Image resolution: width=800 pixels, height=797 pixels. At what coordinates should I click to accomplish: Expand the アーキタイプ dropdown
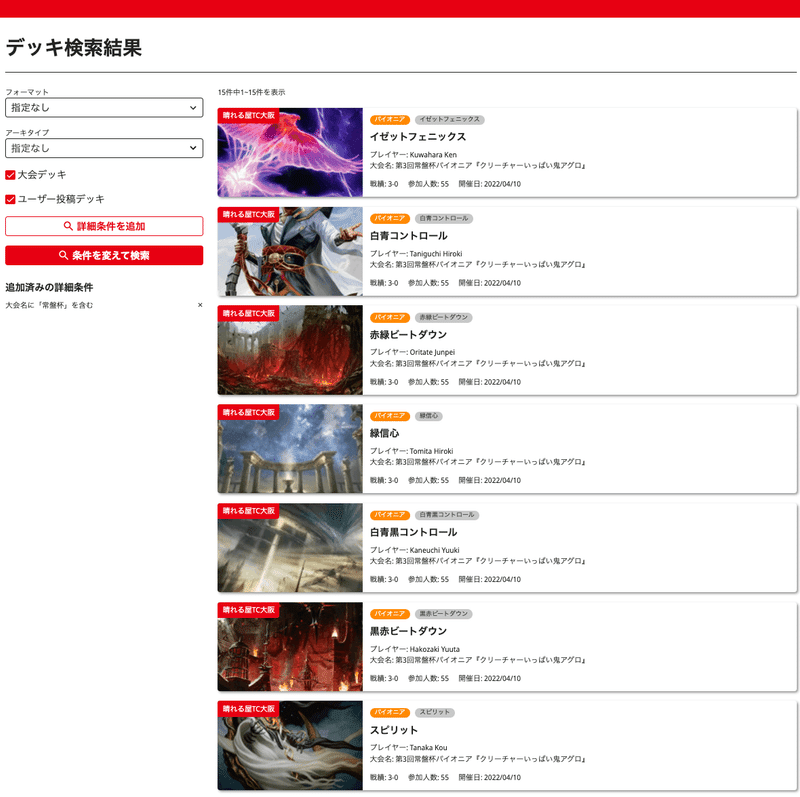click(104, 148)
